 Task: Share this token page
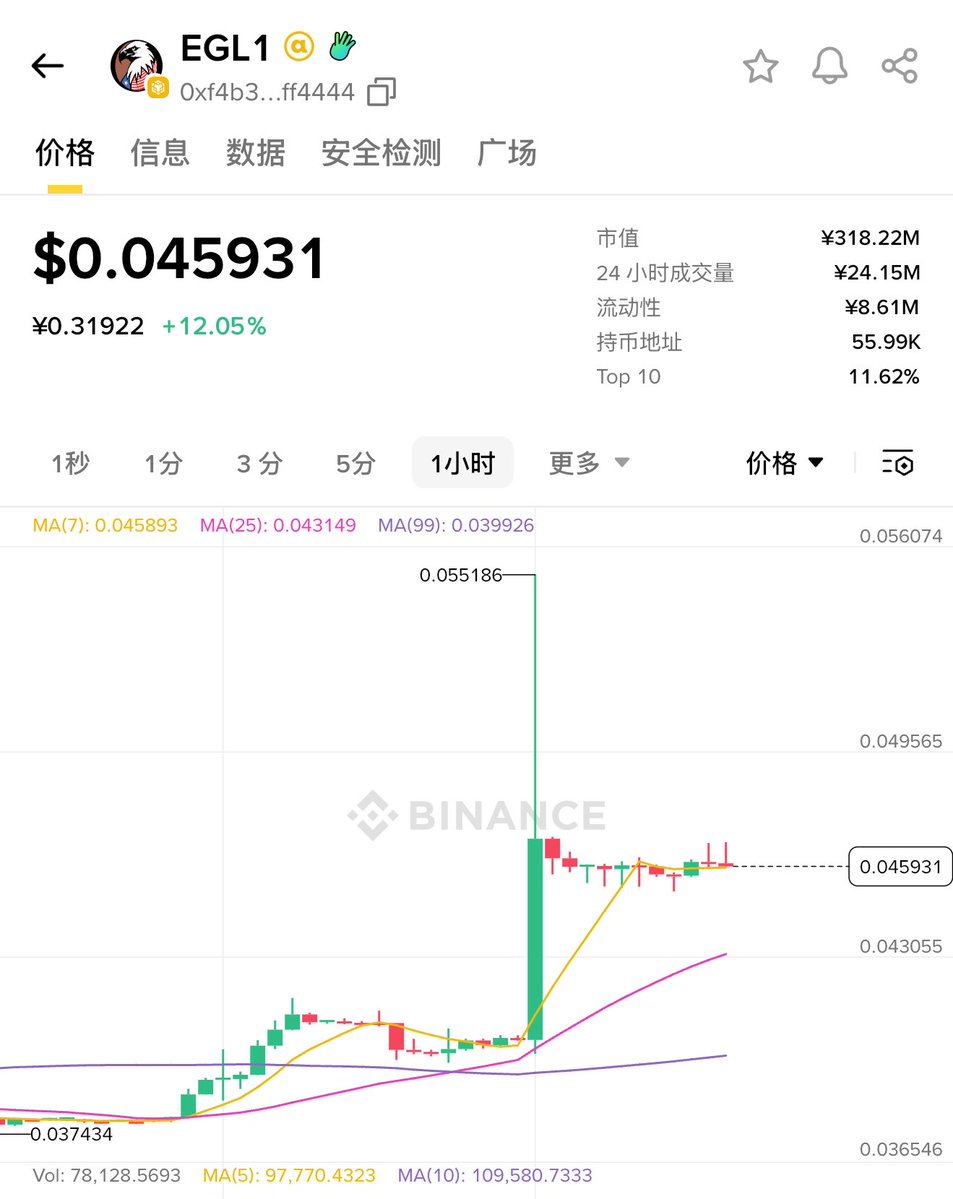point(899,67)
